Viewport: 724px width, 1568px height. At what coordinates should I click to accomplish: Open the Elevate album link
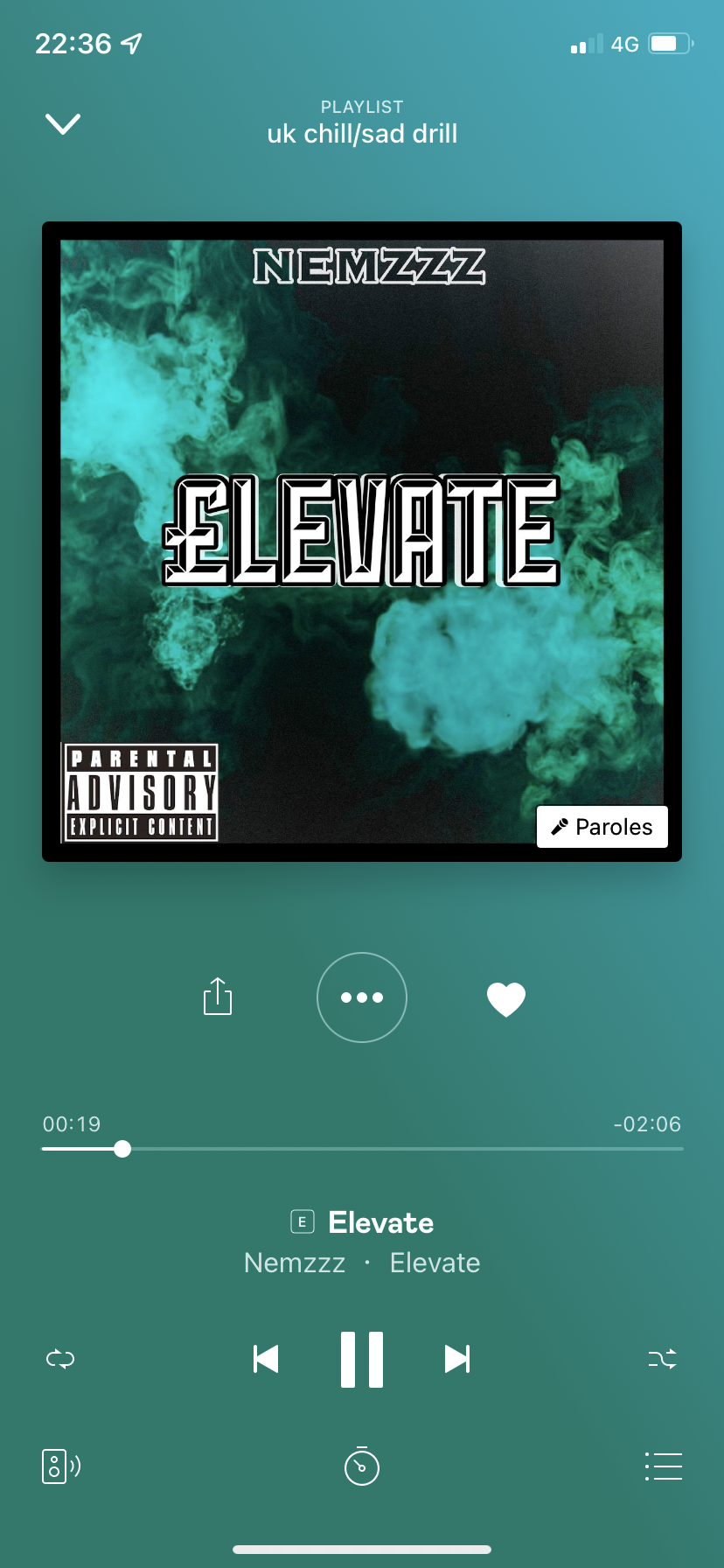point(435,1263)
